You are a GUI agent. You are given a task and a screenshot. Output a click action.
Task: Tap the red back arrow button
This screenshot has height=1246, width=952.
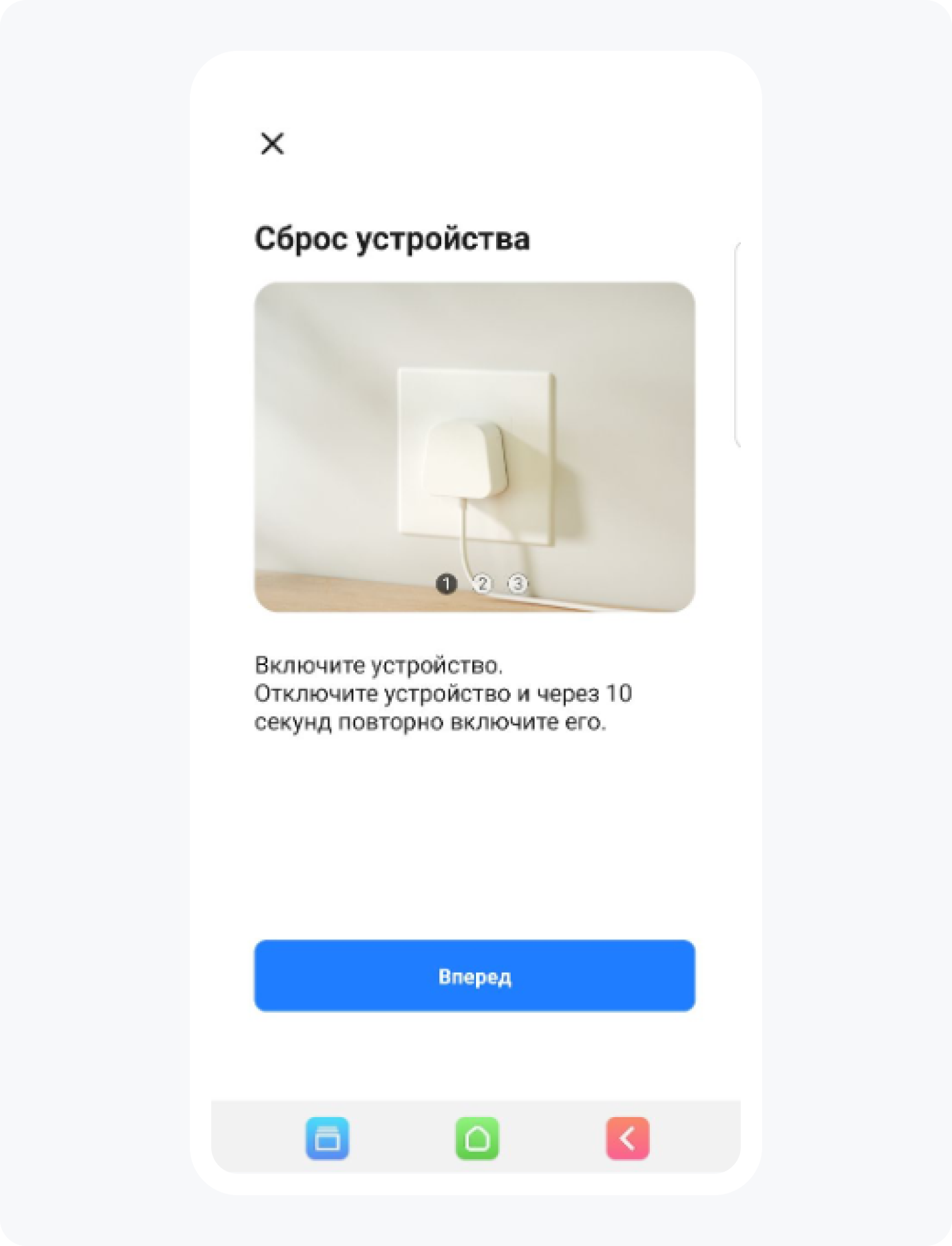click(x=627, y=1138)
